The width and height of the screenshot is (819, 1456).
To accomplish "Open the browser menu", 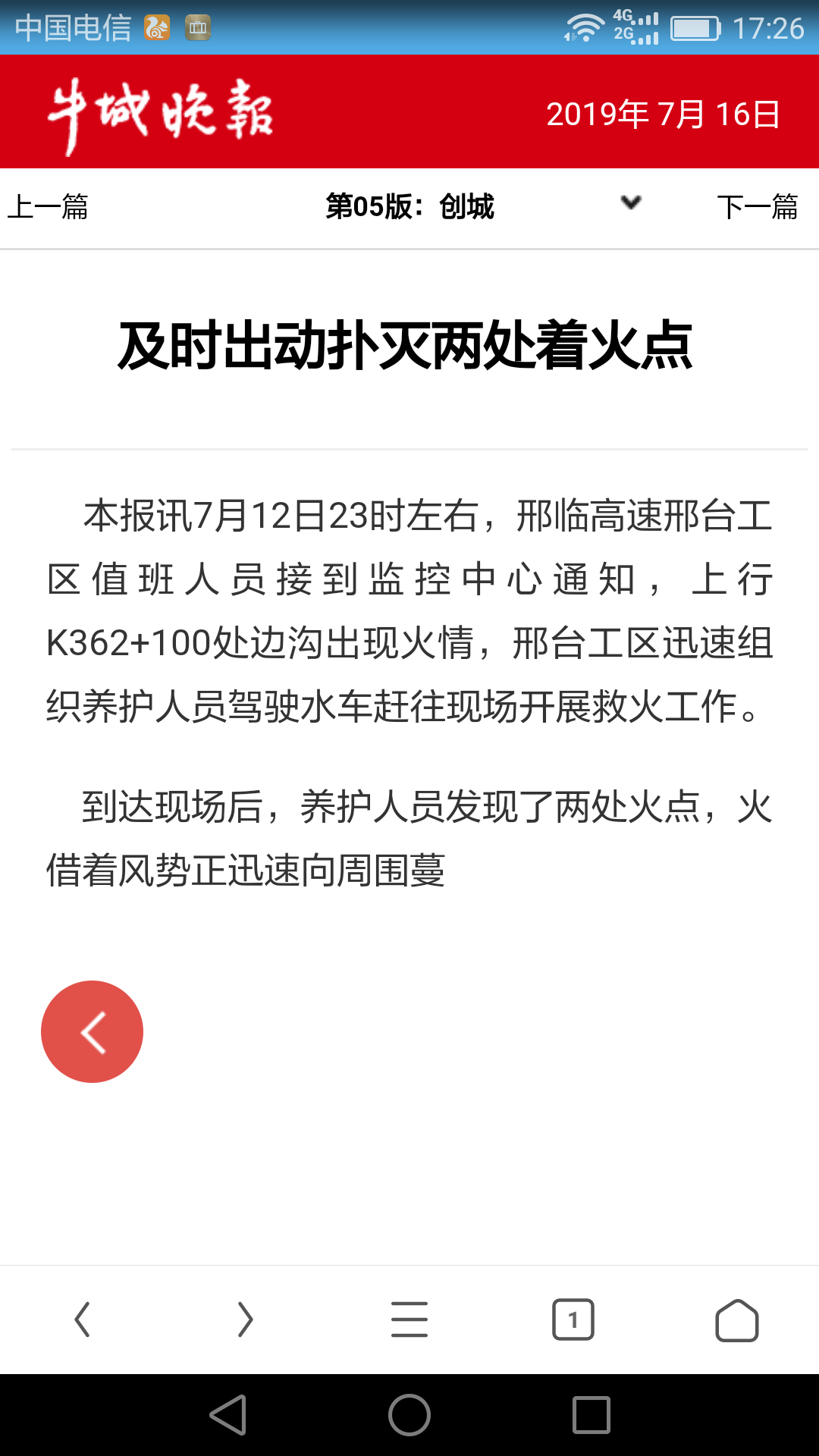I will [x=409, y=1319].
